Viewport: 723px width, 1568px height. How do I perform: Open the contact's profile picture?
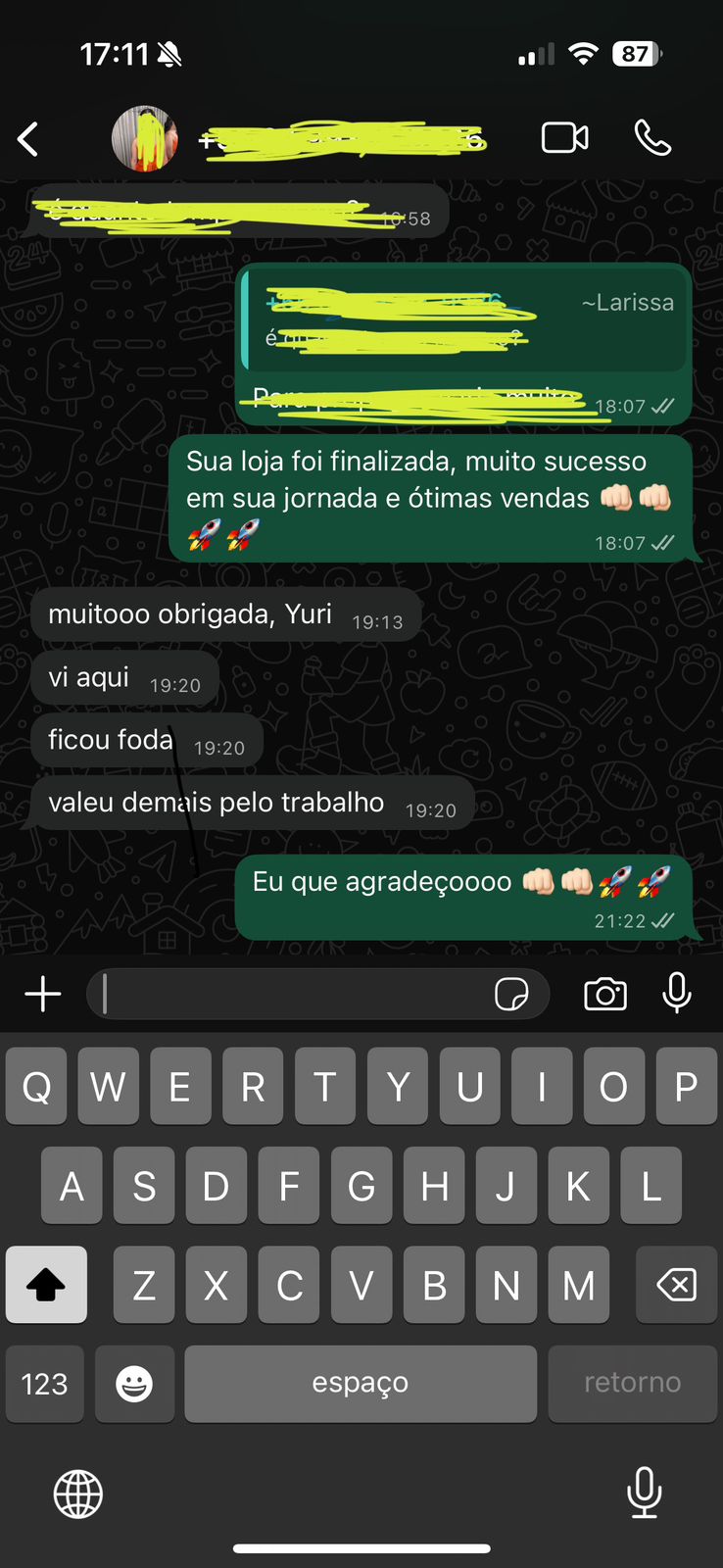pyautogui.click(x=144, y=139)
